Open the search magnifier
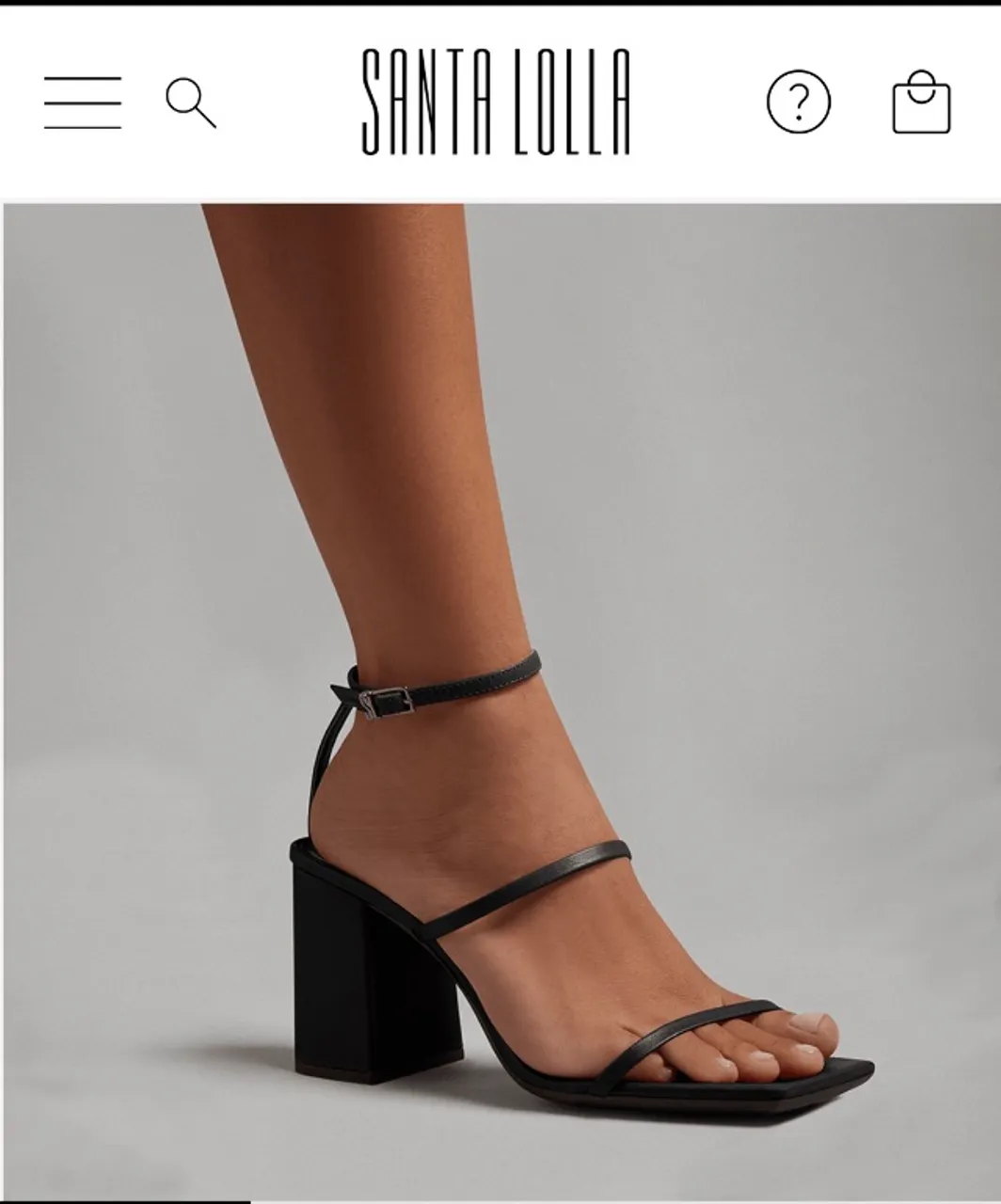1001x1204 pixels. pos(191,103)
